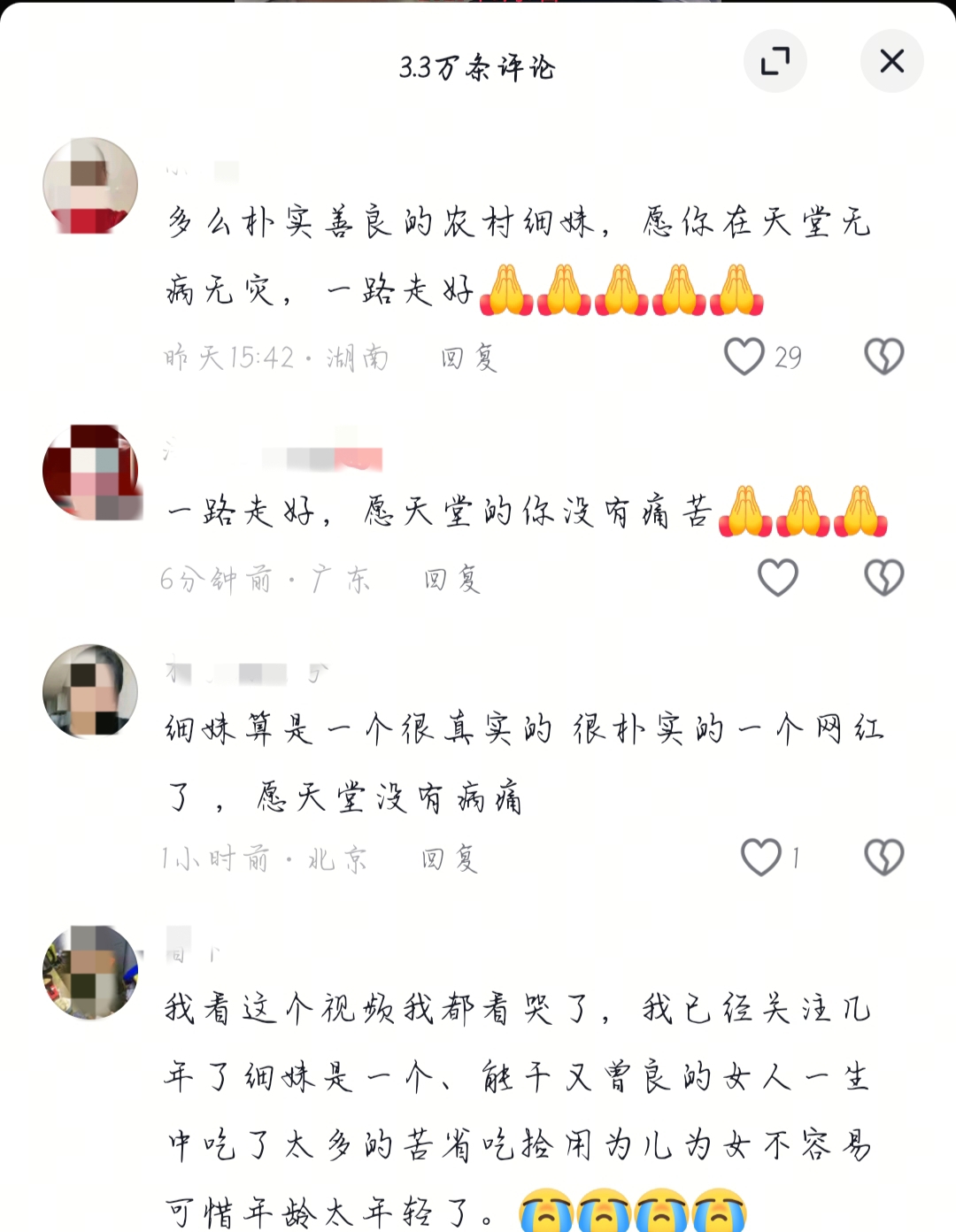Dislike the comment from Guangdong
Image resolution: width=956 pixels, height=1232 pixels.
click(x=883, y=578)
